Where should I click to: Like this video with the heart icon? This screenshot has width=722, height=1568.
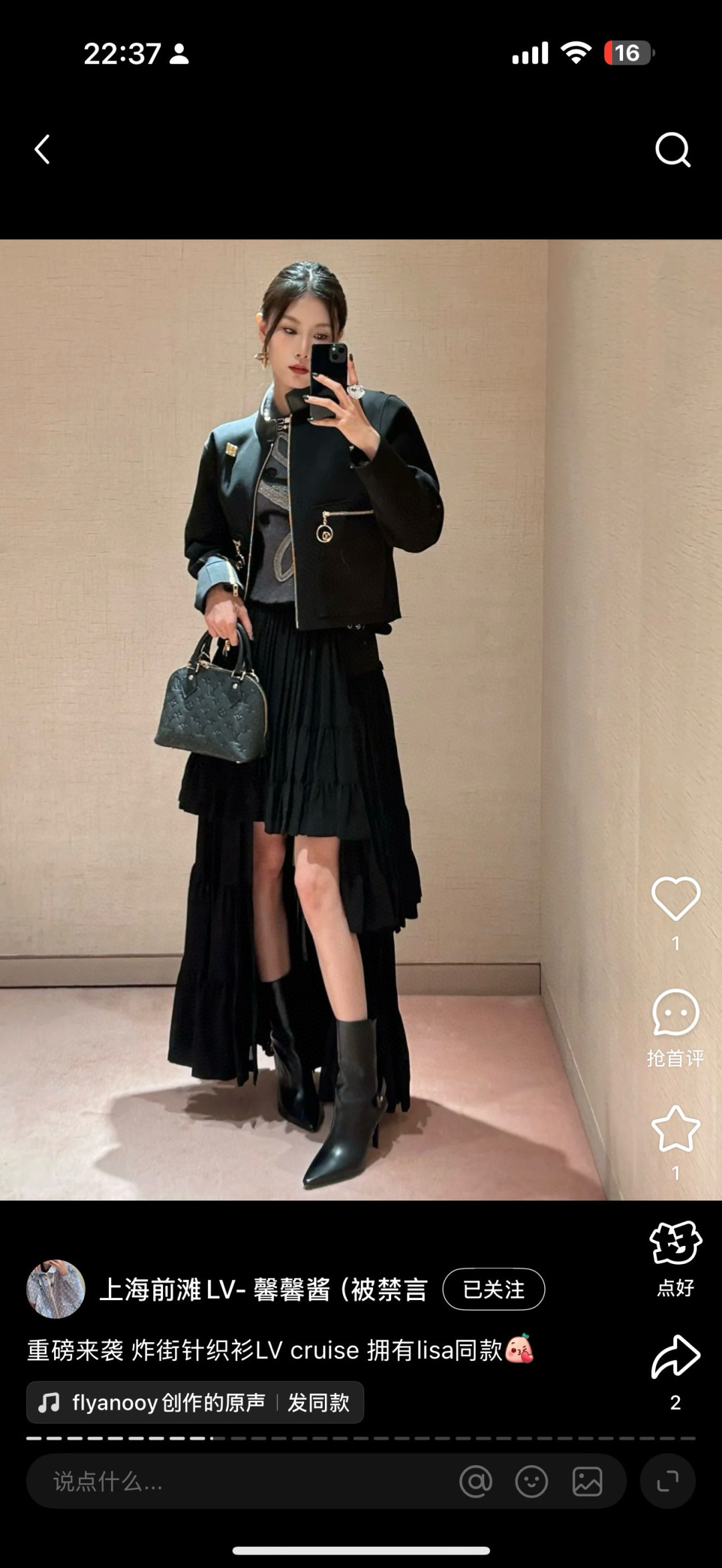click(675, 899)
